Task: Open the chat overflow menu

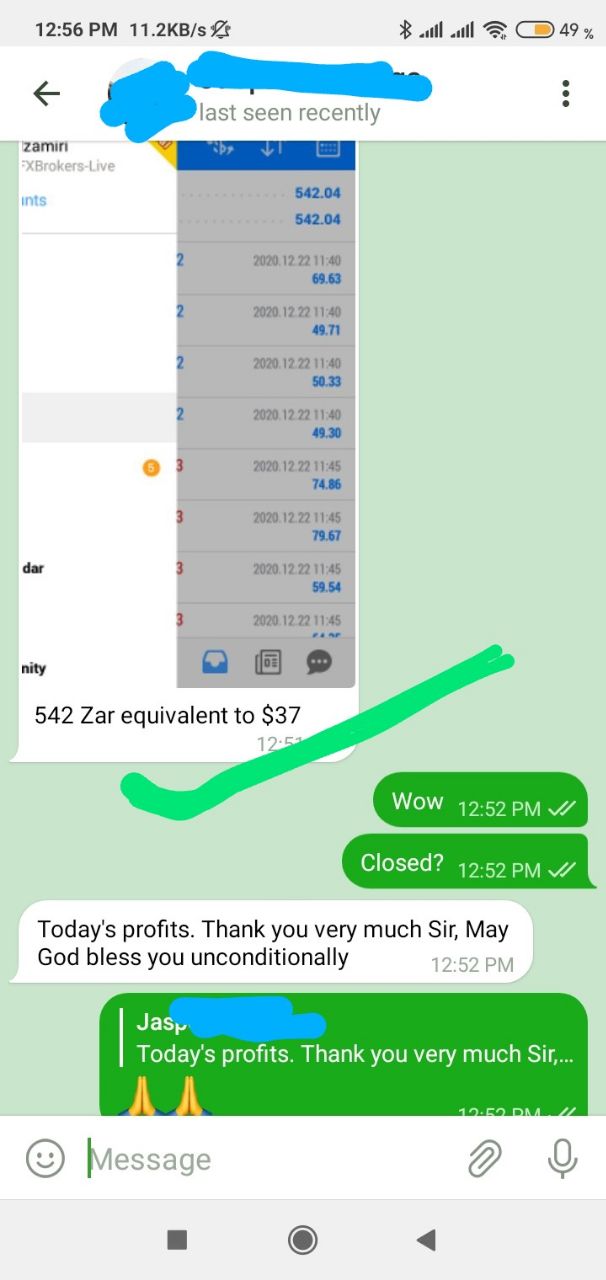Action: point(565,94)
